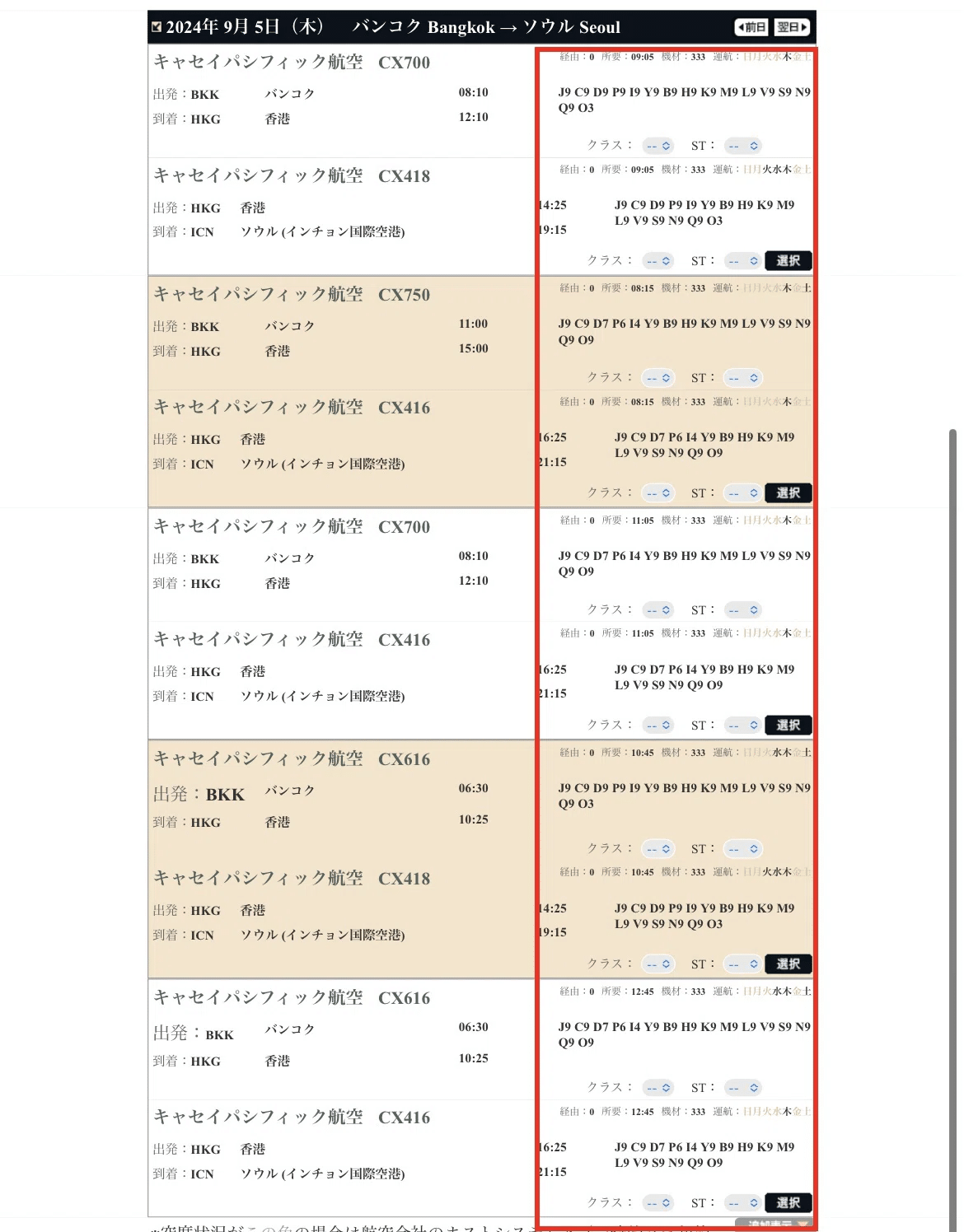Tap 選択 for the CX616/CX418 itinerary

click(788, 964)
